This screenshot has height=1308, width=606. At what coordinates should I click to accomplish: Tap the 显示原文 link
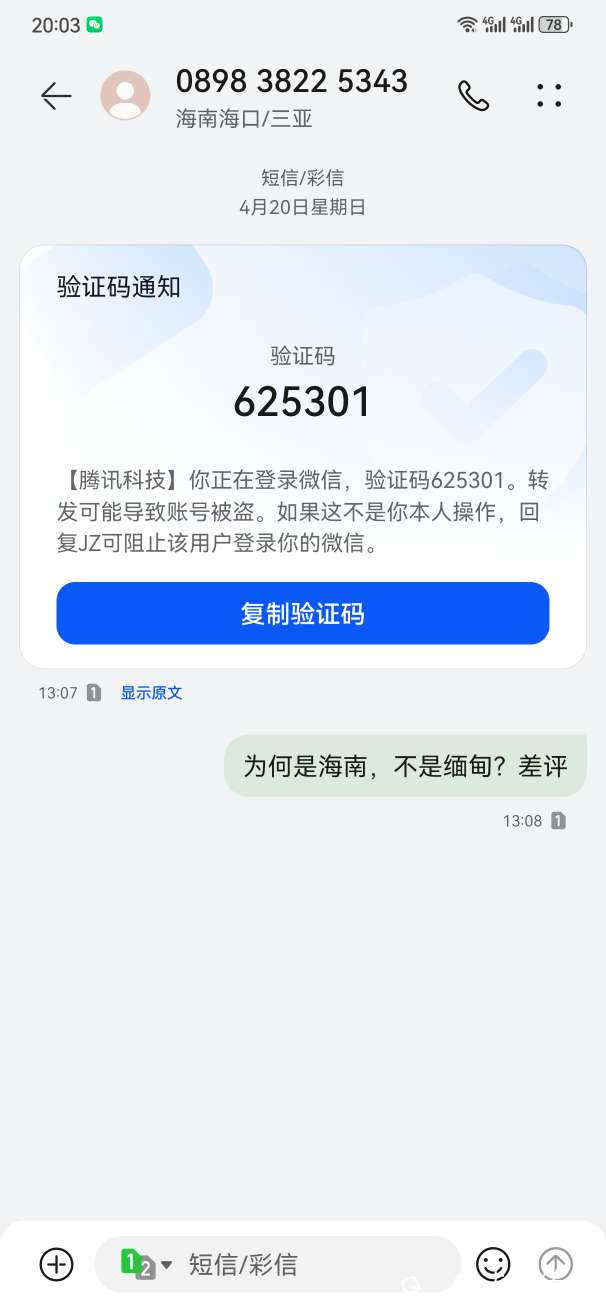(151, 693)
